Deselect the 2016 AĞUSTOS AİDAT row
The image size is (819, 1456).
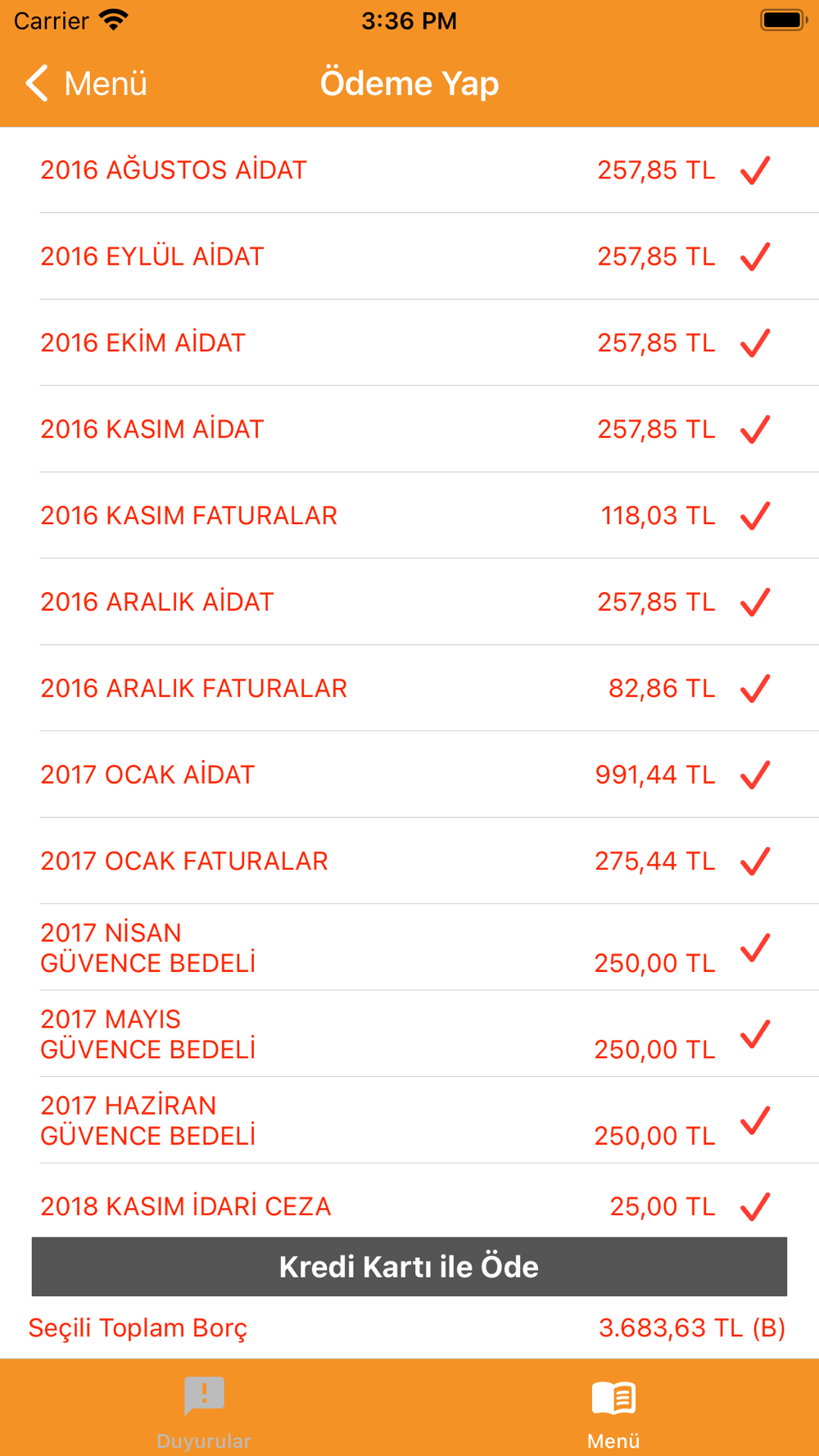point(409,170)
